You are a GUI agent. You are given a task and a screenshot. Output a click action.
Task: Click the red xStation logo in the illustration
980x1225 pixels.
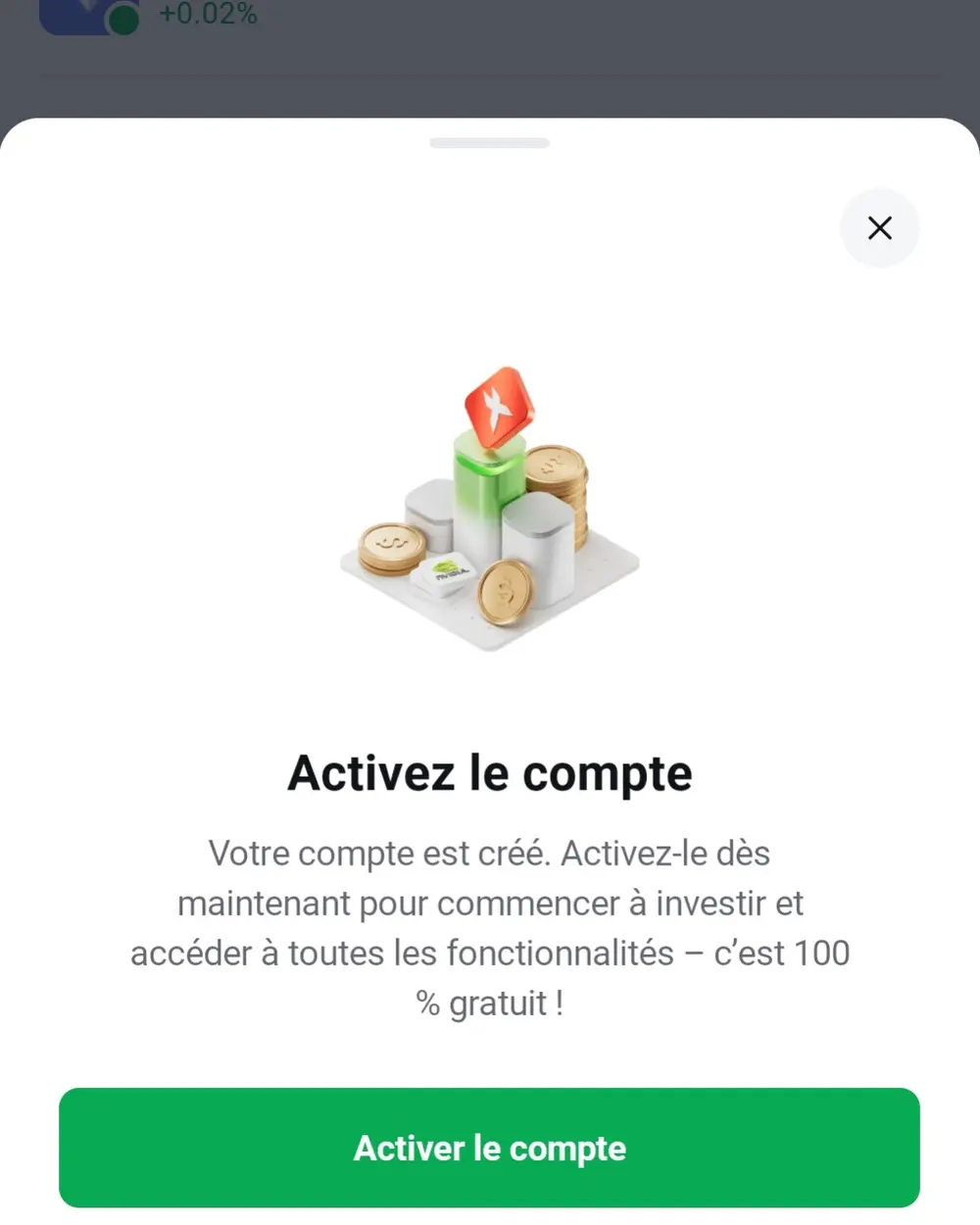[x=499, y=405]
